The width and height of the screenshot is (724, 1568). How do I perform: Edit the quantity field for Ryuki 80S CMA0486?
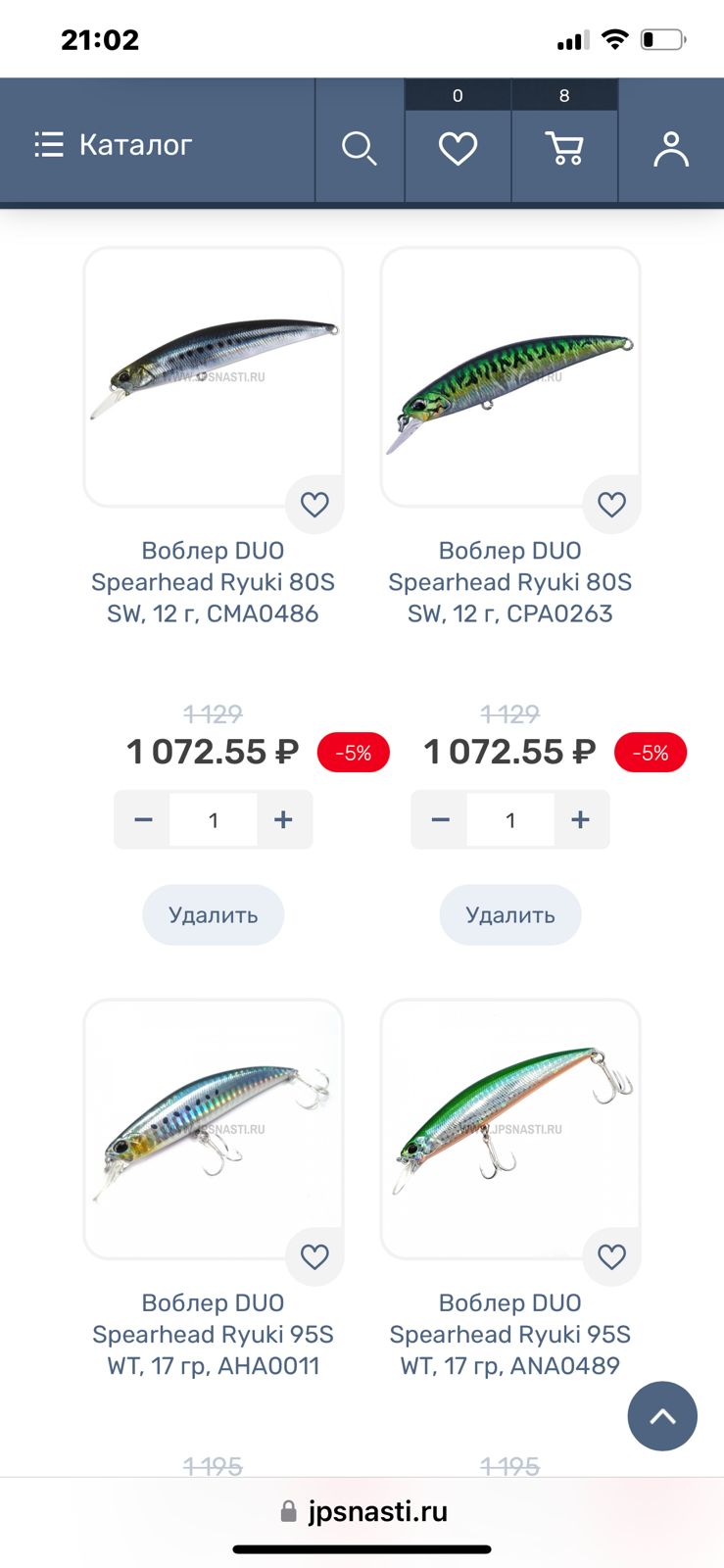coord(214,820)
